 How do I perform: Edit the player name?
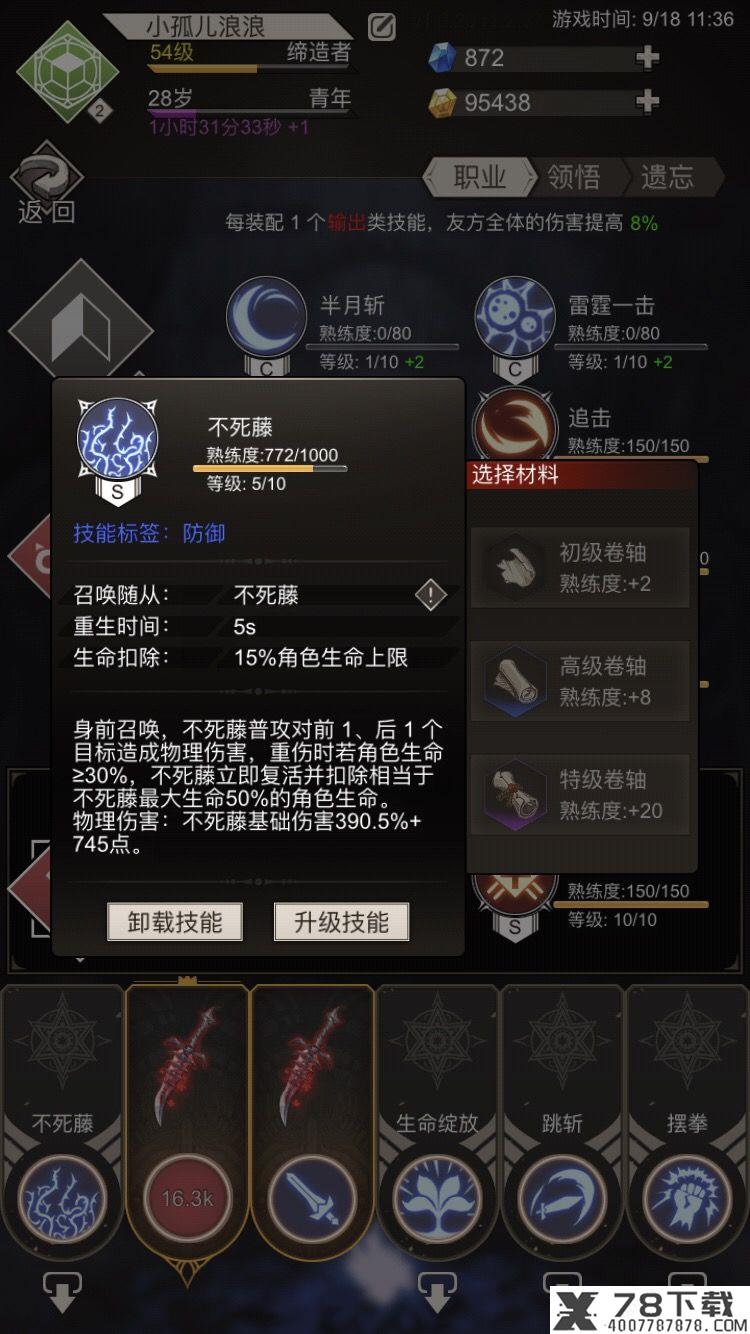tap(381, 27)
